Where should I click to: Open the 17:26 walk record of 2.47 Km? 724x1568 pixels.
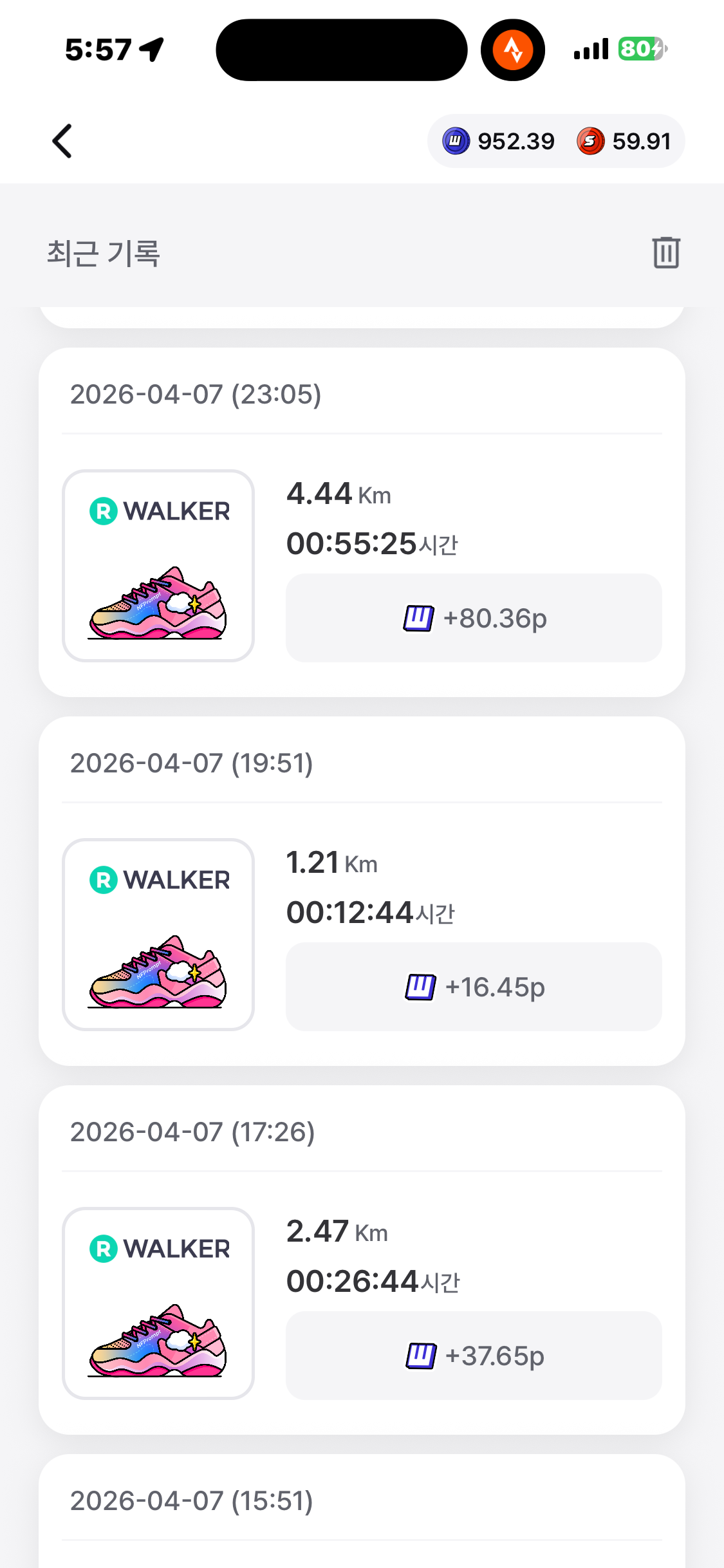[x=362, y=1260]
